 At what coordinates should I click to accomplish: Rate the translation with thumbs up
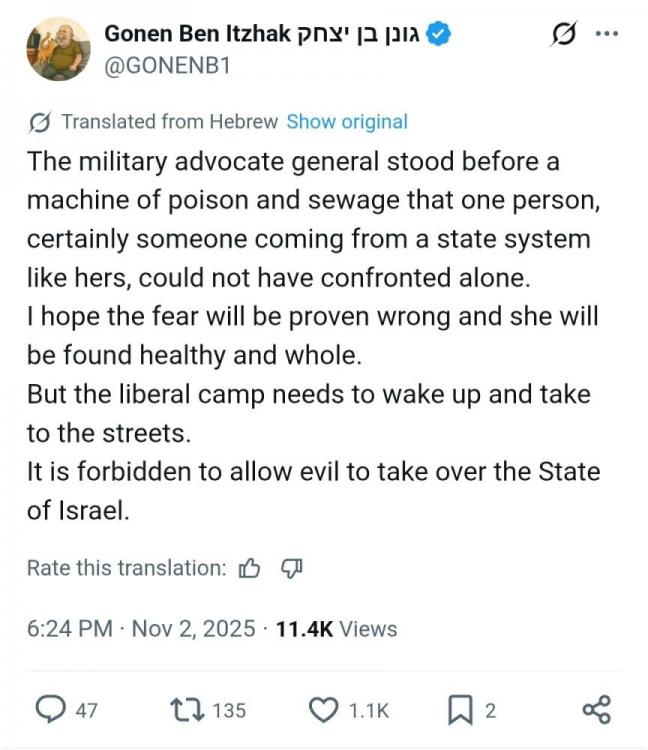coord(250,569)
